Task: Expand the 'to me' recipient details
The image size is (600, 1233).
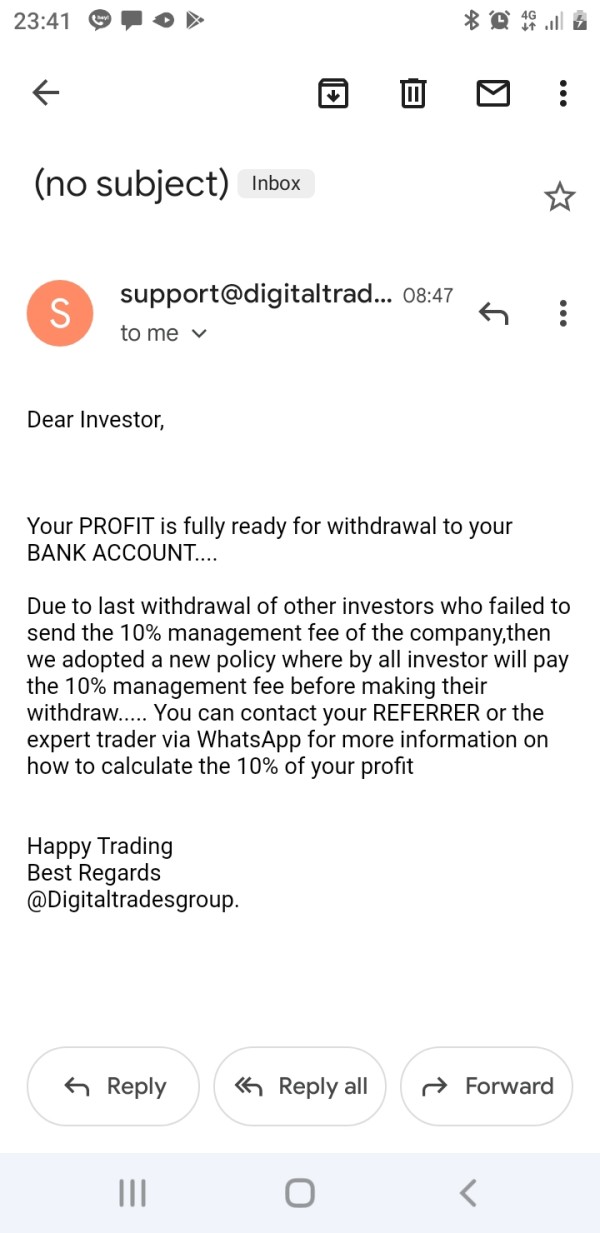Action: pos(163,334)
